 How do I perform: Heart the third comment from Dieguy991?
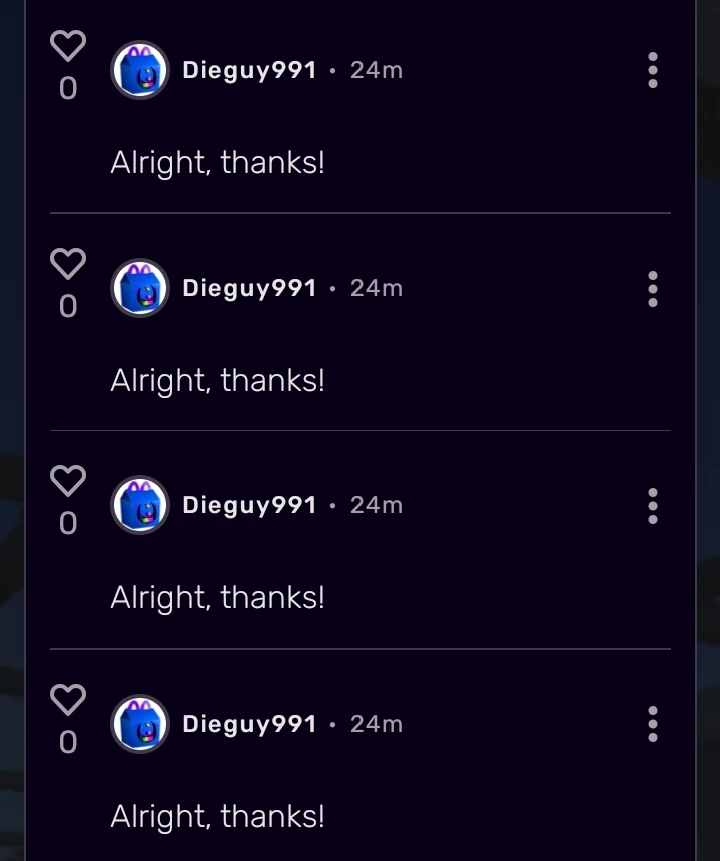point(67,480)
